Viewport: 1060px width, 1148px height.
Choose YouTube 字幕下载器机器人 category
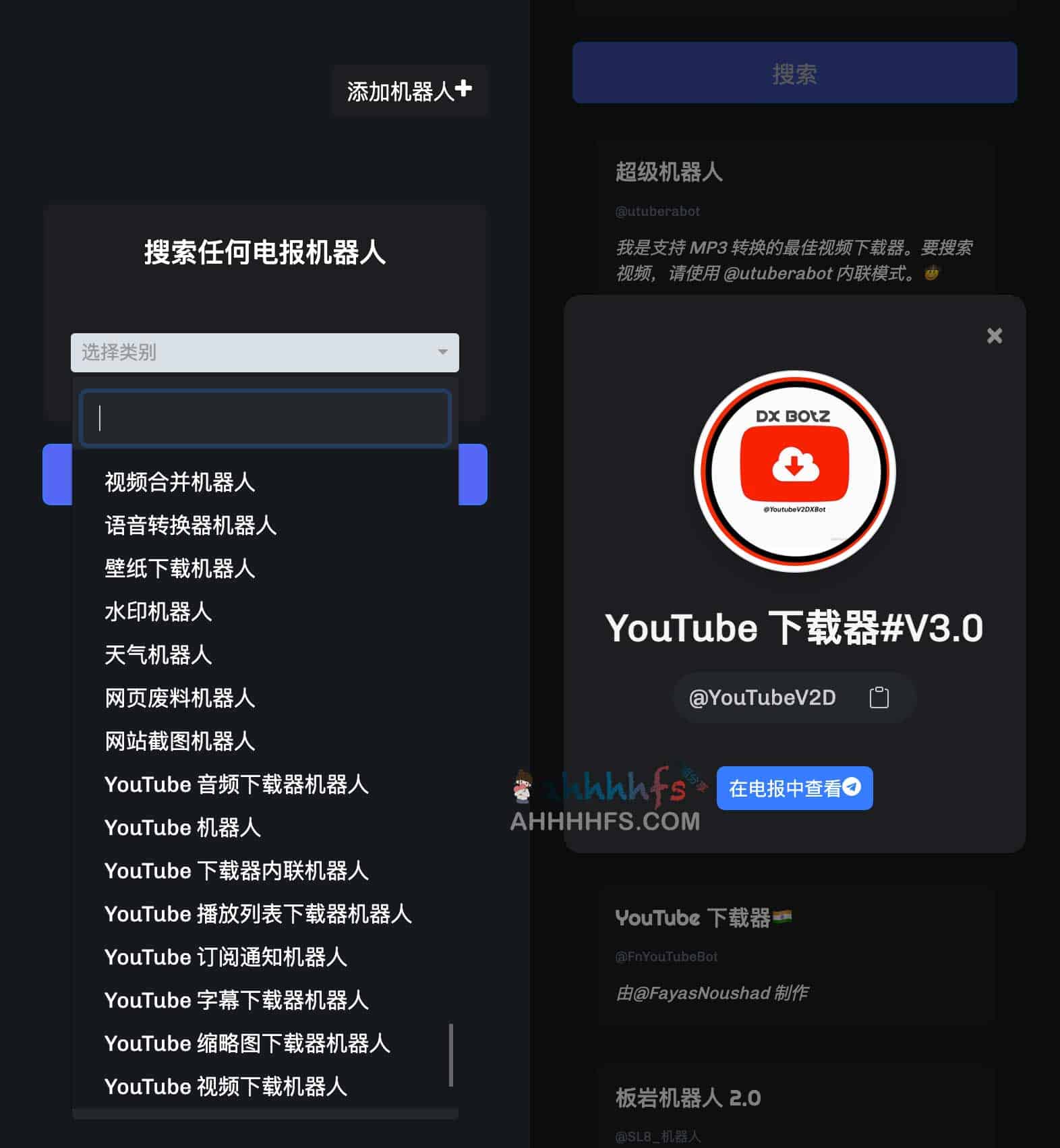pyautogui.click(x=237, y=1000)
